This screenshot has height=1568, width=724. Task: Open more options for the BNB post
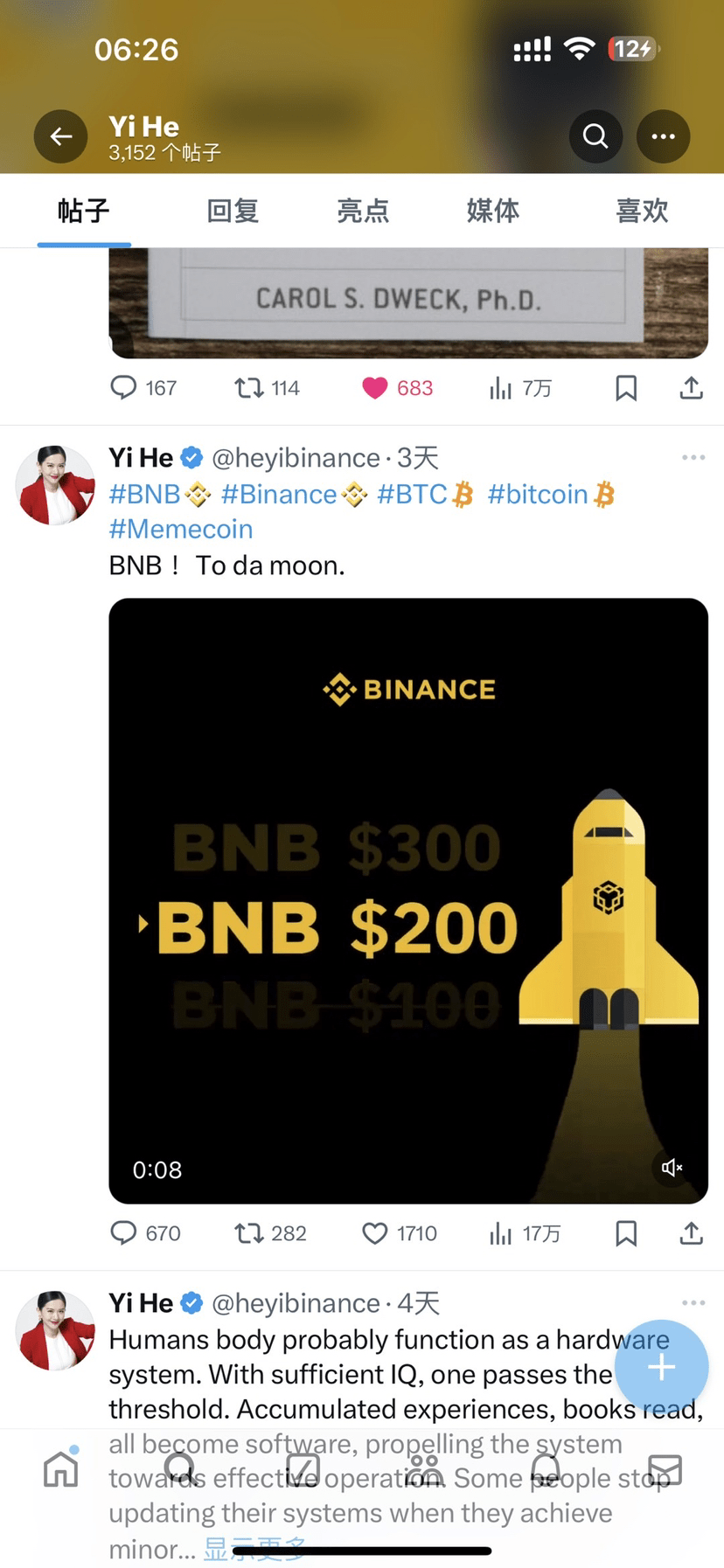click(693, 457)
